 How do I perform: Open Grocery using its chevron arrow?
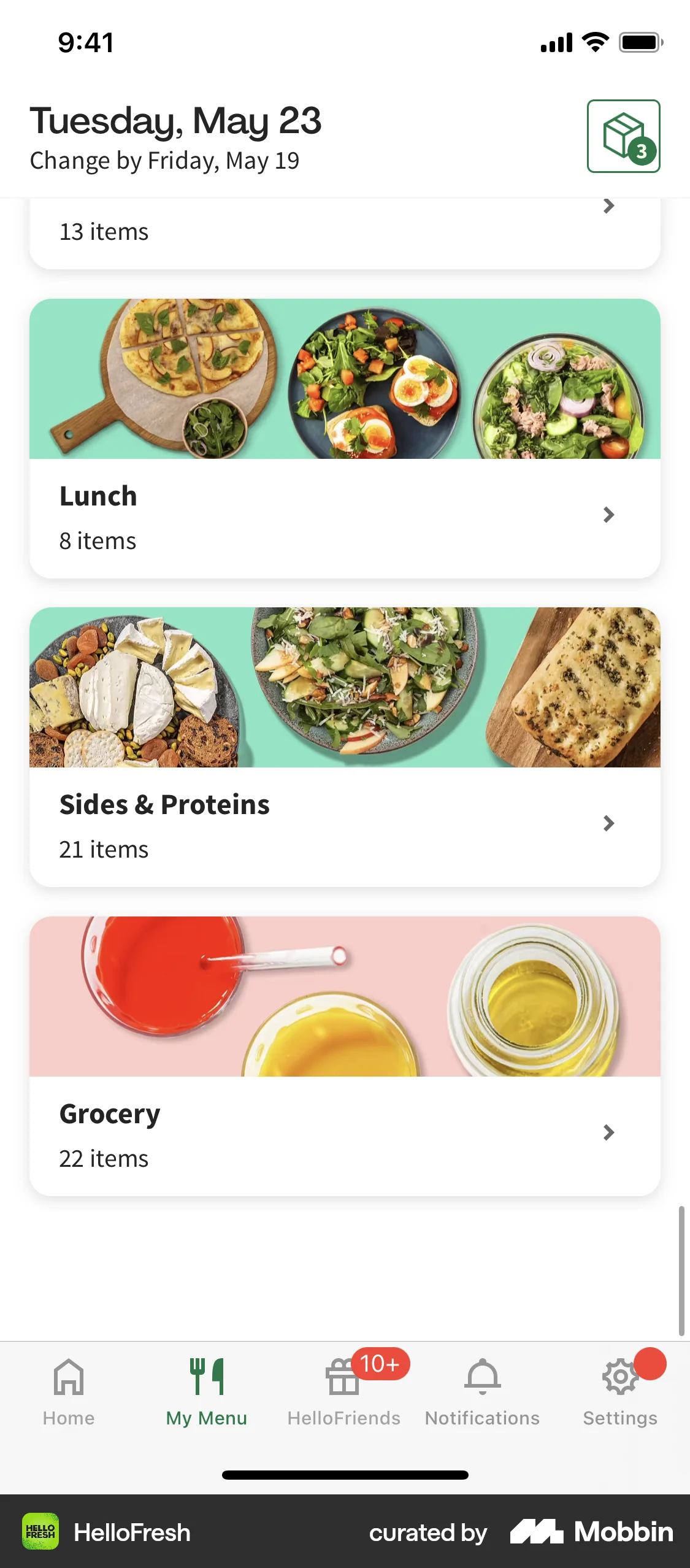[608, 1132]
